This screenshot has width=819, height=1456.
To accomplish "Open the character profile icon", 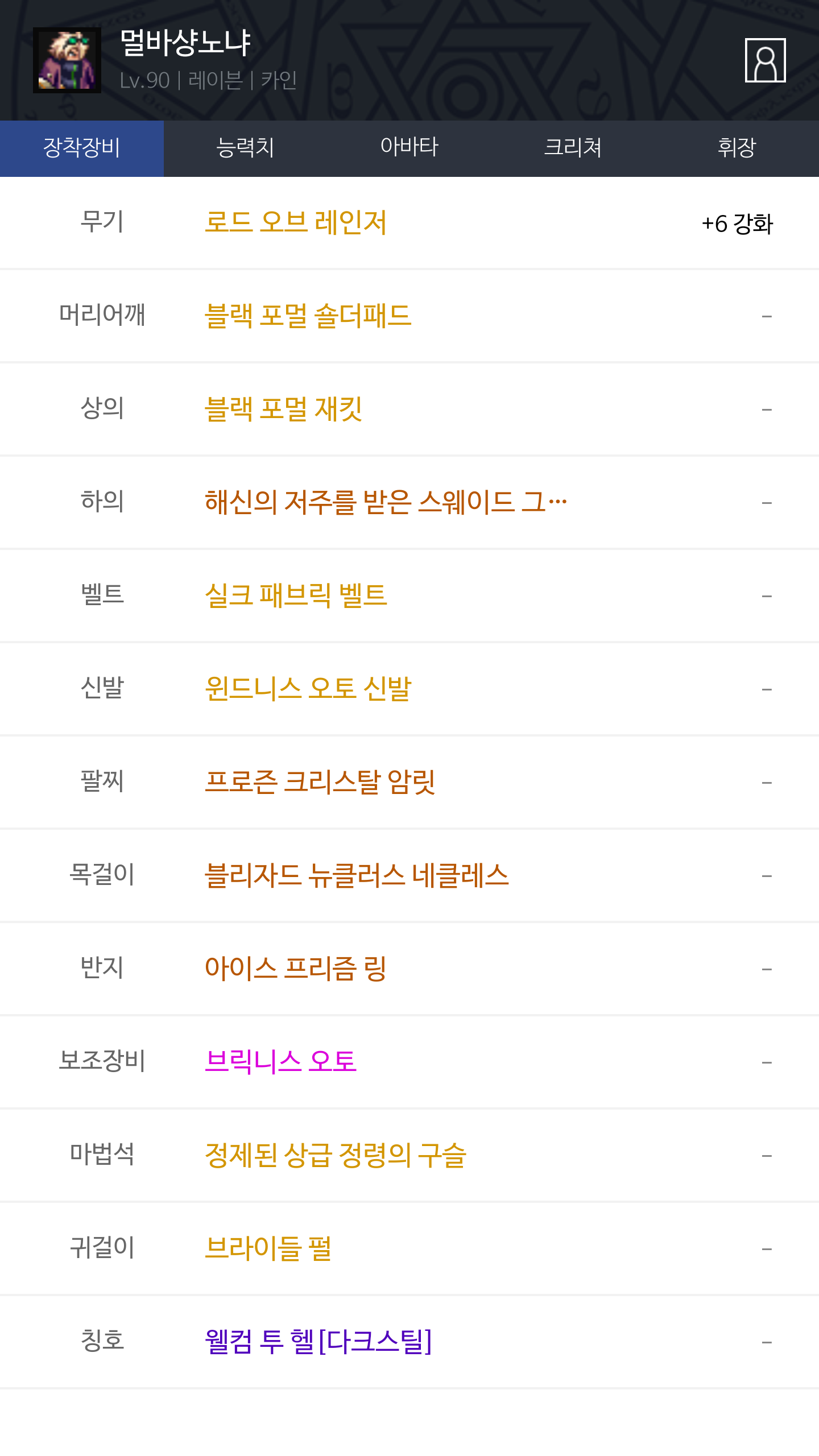I will [765, 60].
